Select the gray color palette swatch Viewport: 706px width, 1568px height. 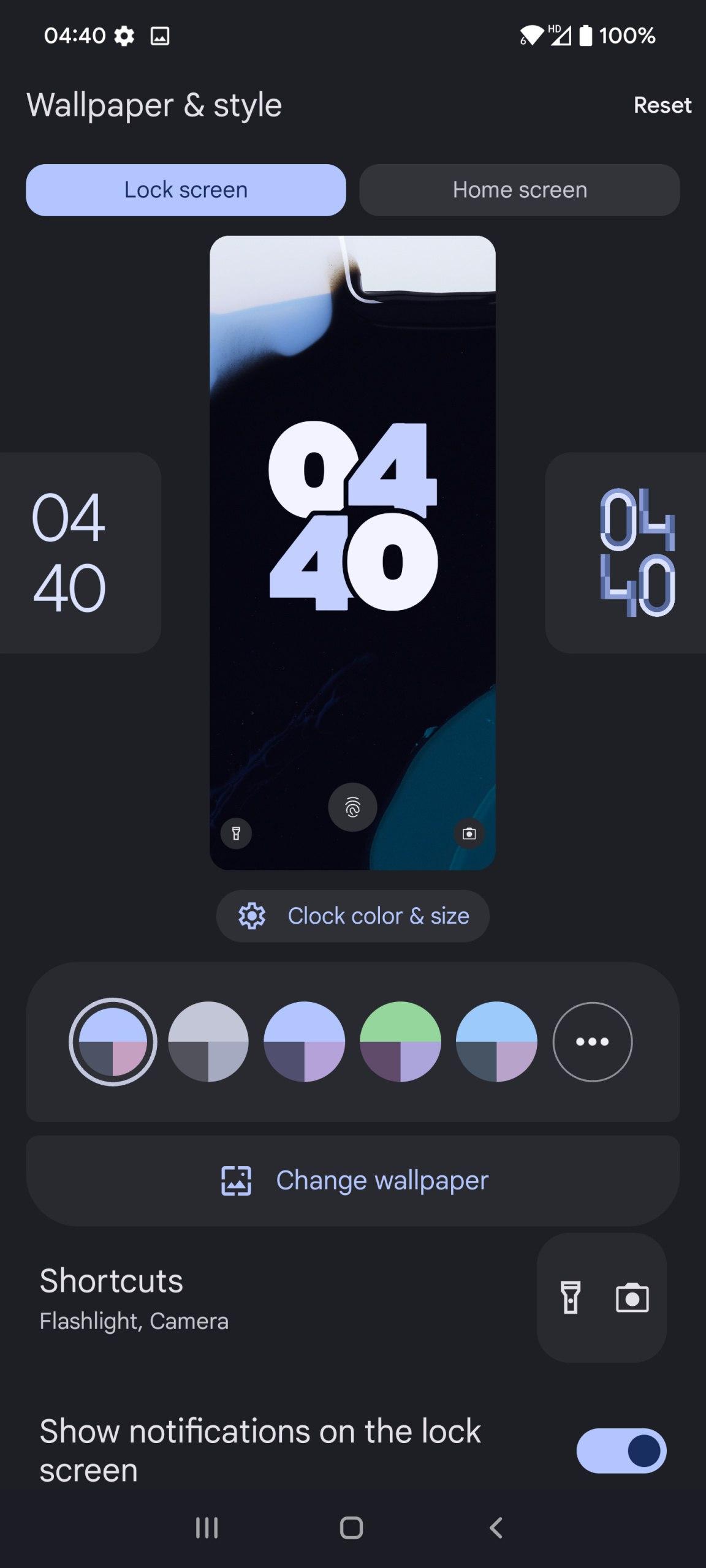pos(208,1041)
